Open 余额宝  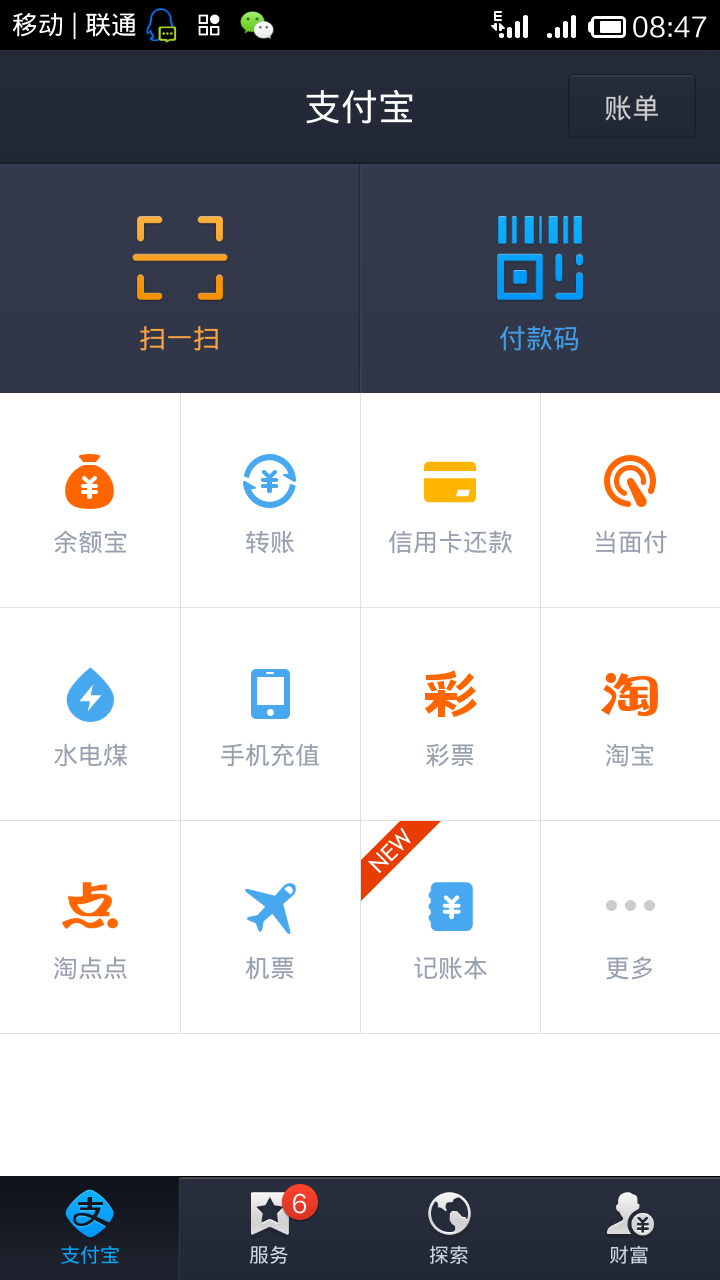(x=90, y=500)
